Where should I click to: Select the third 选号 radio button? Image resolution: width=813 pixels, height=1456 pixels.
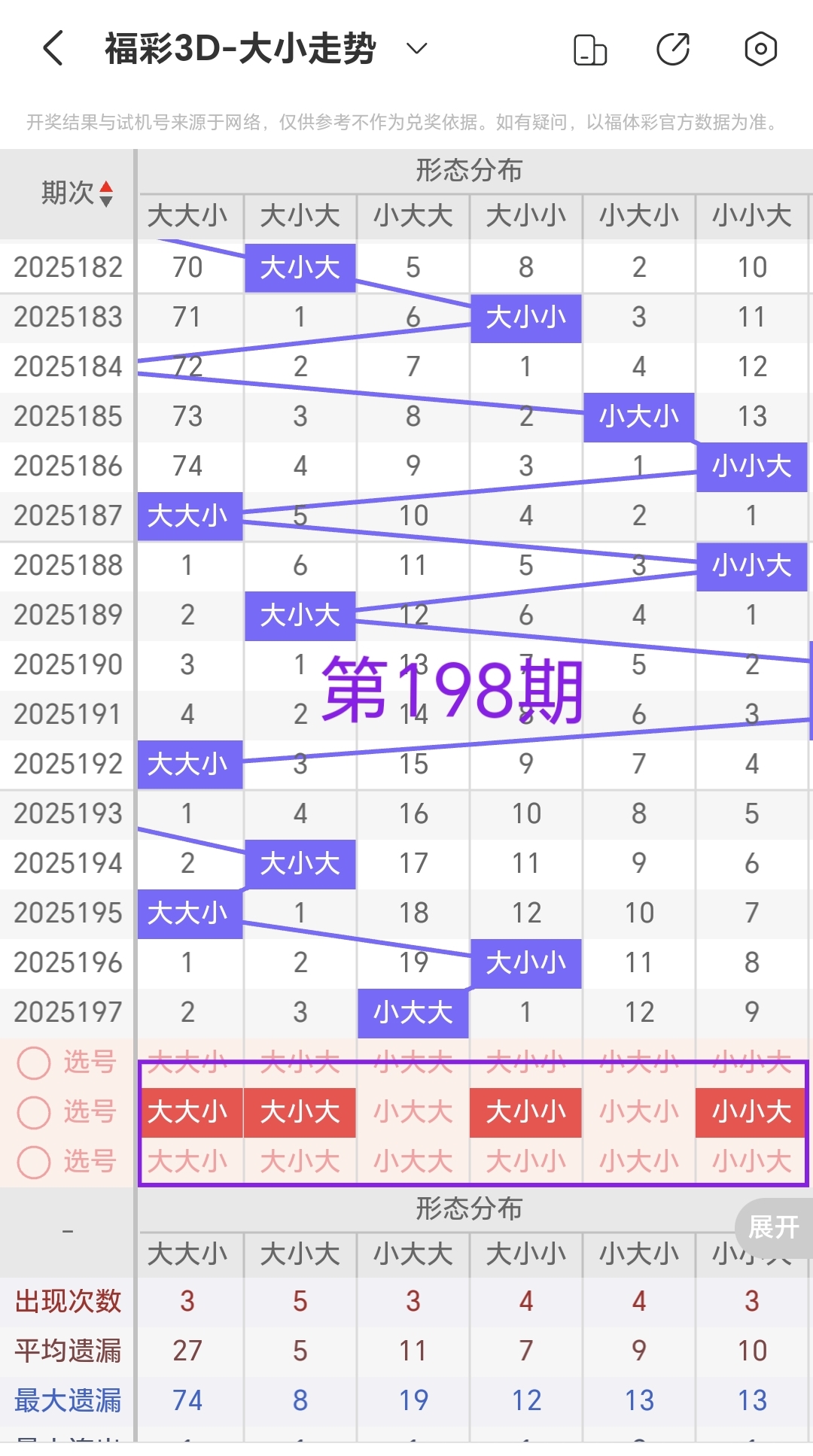pyautogui.click(x=33, y=1162)
